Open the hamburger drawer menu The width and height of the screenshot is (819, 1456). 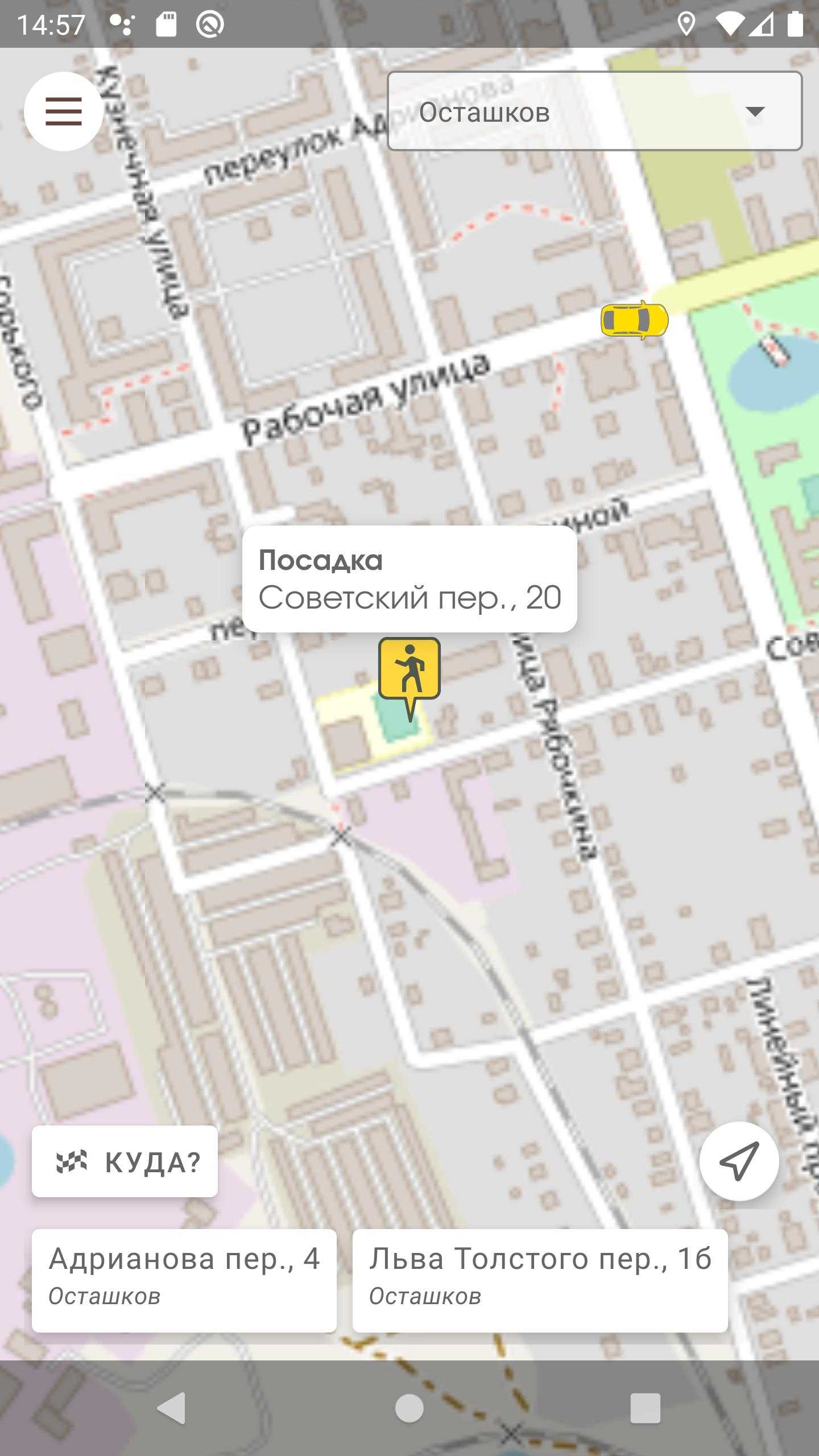(64, 111)
